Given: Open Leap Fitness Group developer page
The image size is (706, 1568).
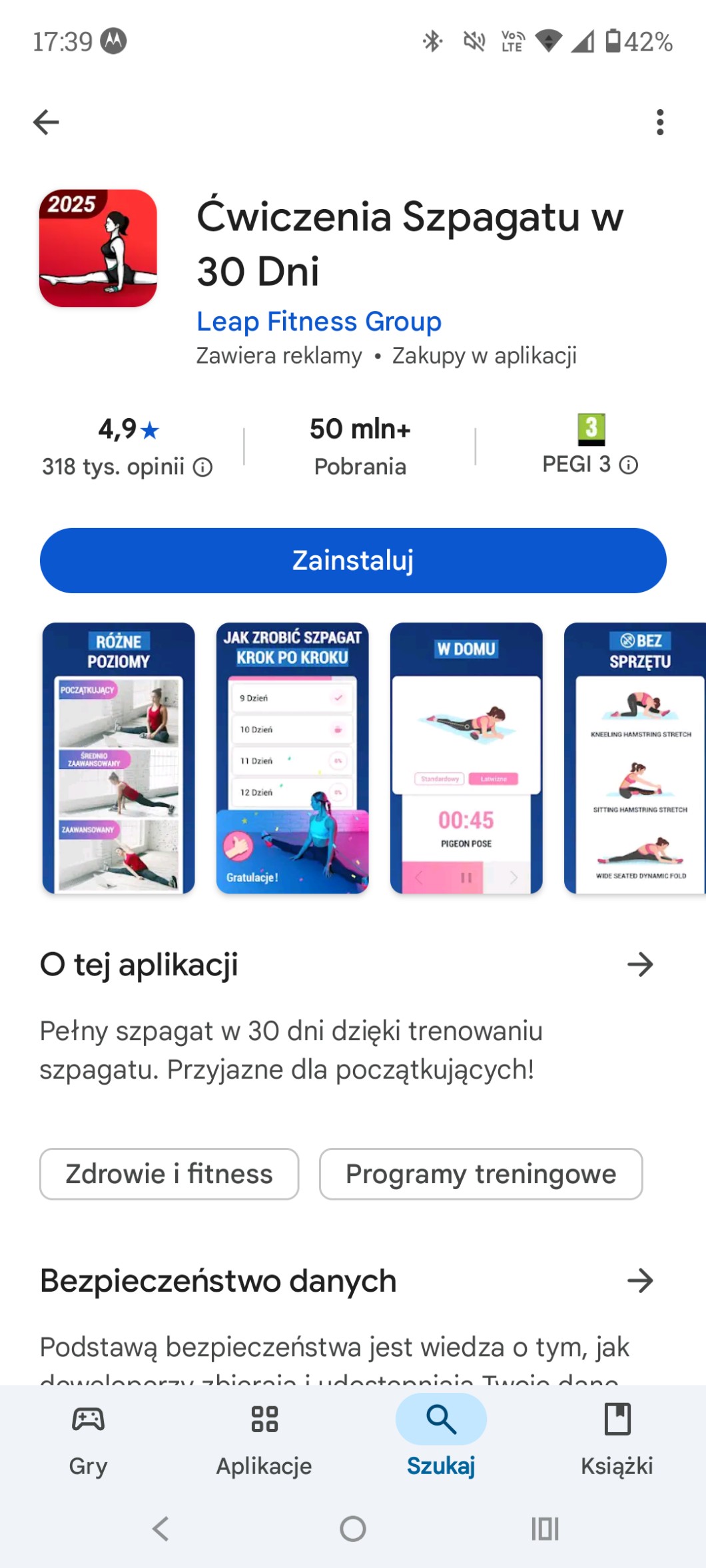Looking at the screenshot, I should coord(318,322).
